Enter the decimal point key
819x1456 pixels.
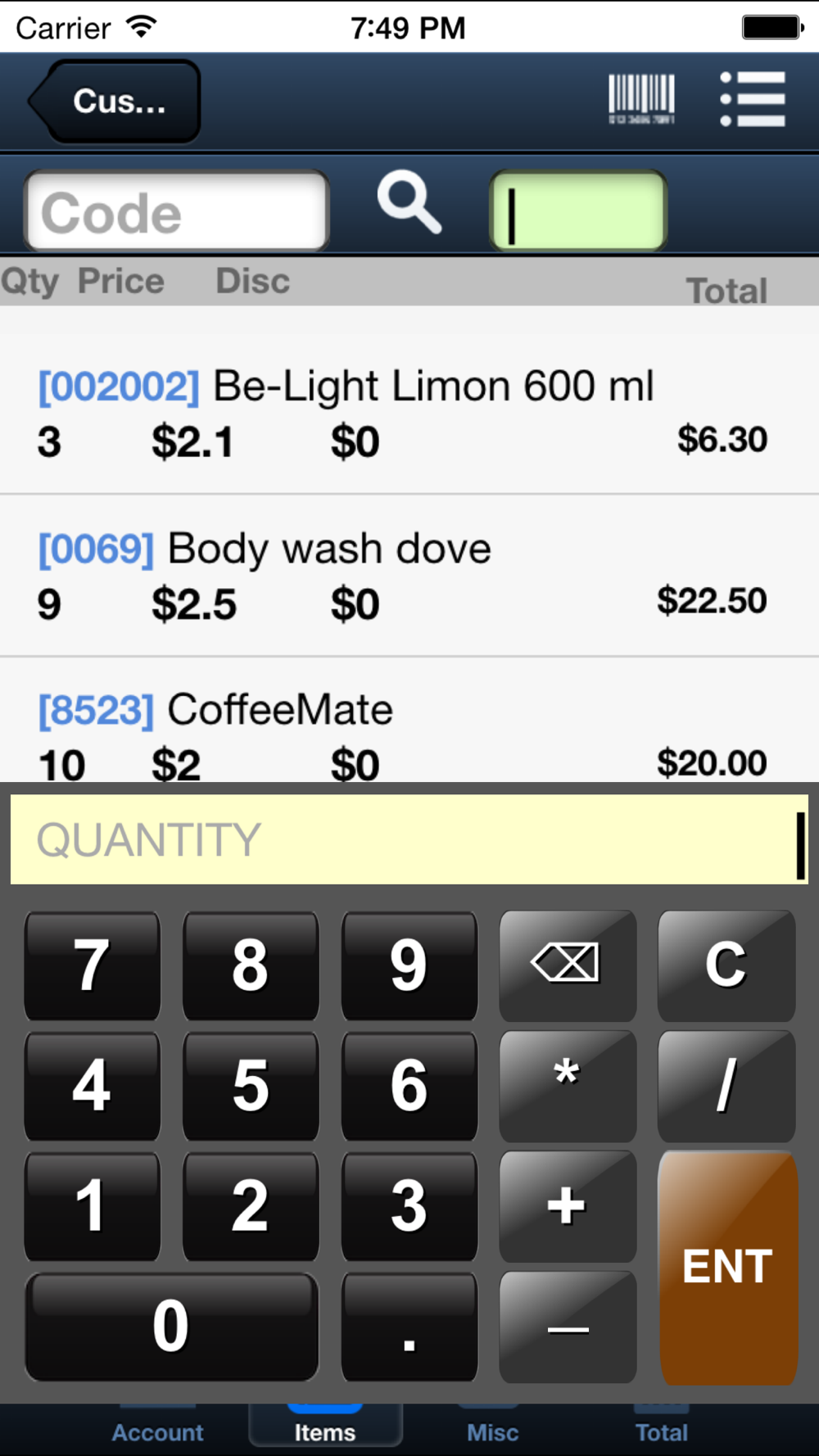point(409,1327)
